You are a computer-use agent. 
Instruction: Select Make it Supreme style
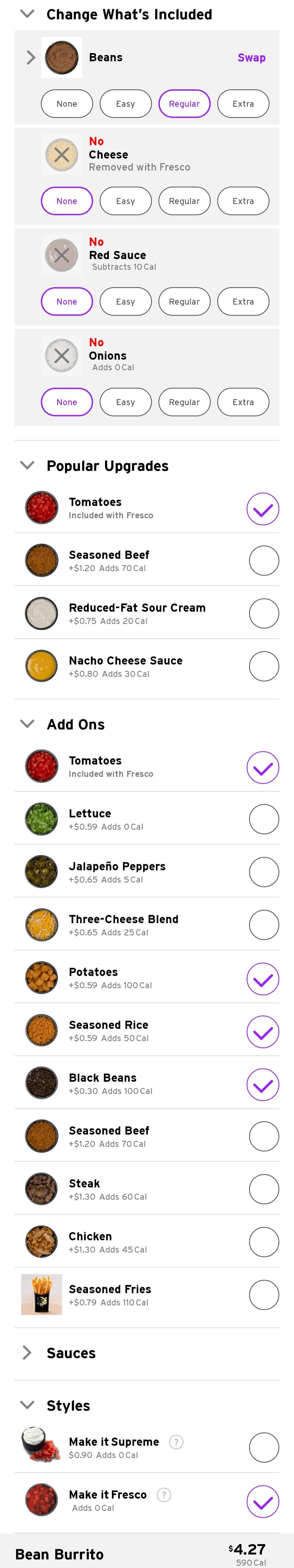pos(264,1448)
